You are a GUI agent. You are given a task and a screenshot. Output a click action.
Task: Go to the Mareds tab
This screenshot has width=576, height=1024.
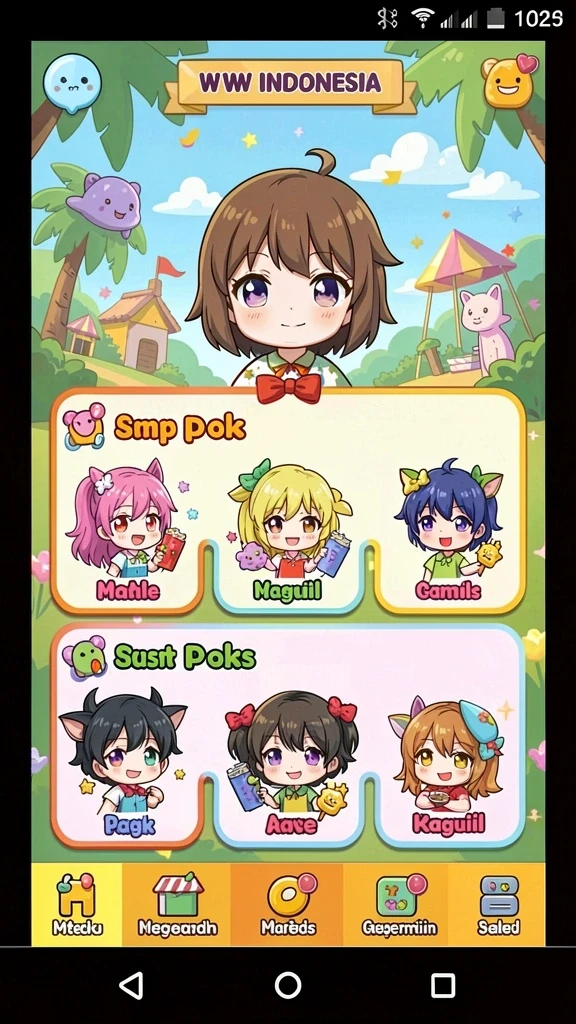pos(287,904)
